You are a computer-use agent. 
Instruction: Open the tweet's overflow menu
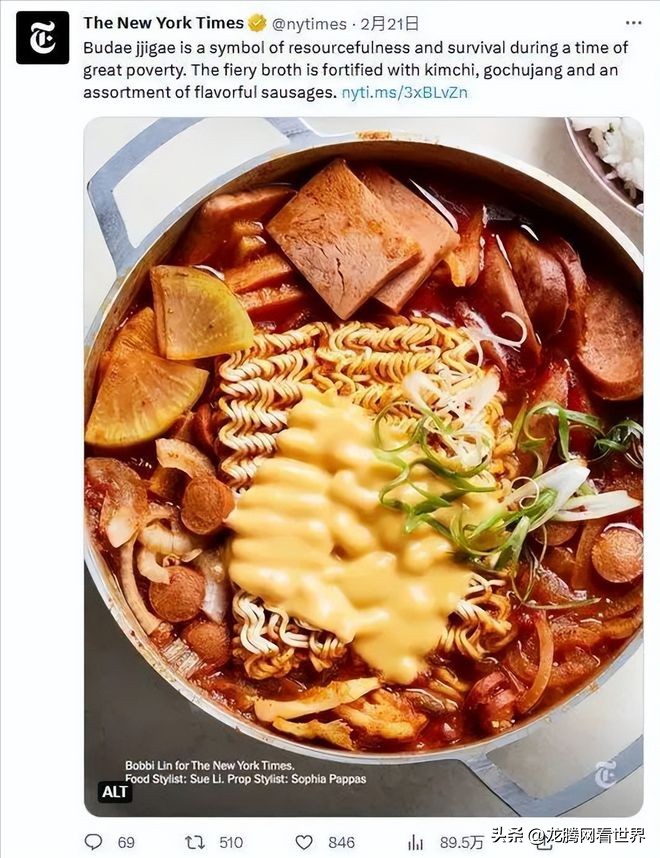coord(633,22)
